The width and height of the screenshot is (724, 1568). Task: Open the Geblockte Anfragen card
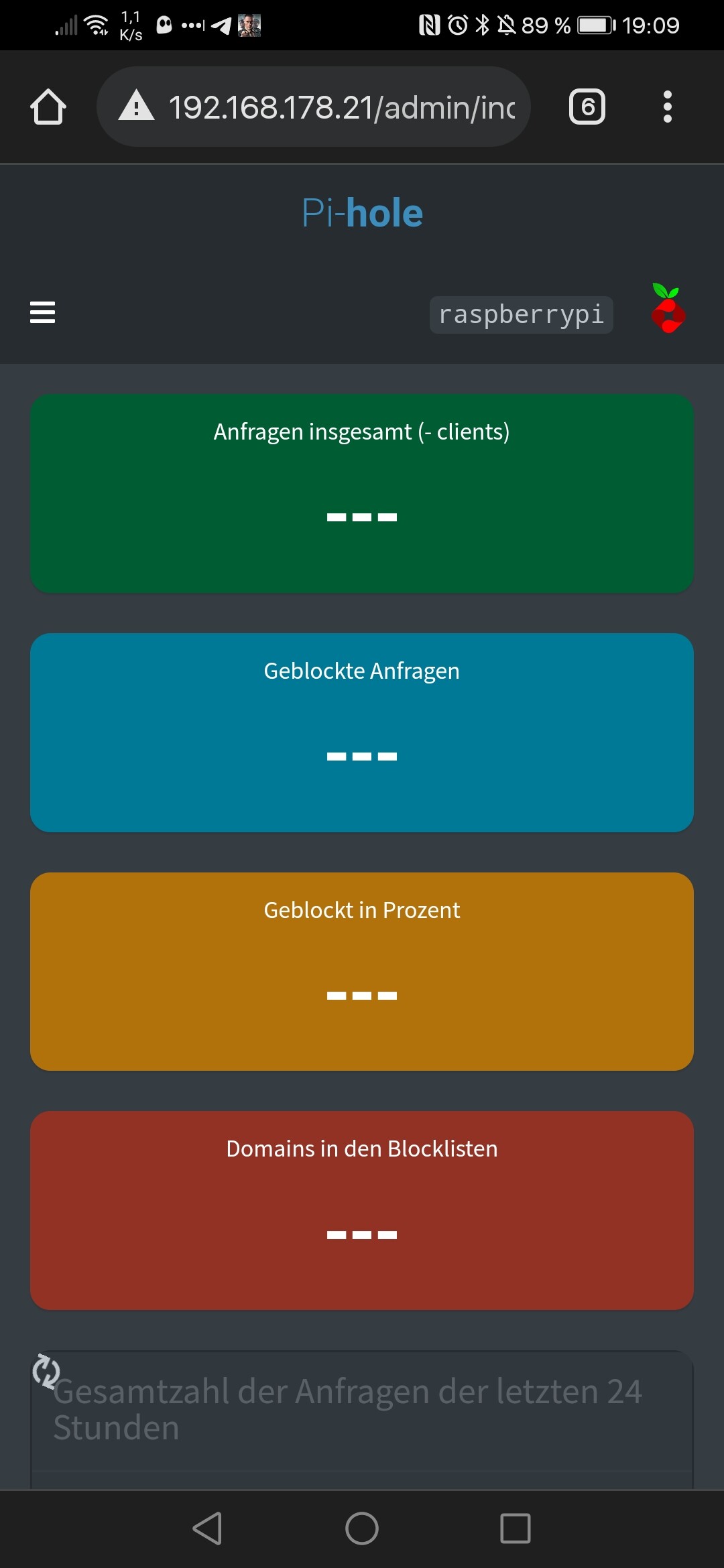pos(362,732)
